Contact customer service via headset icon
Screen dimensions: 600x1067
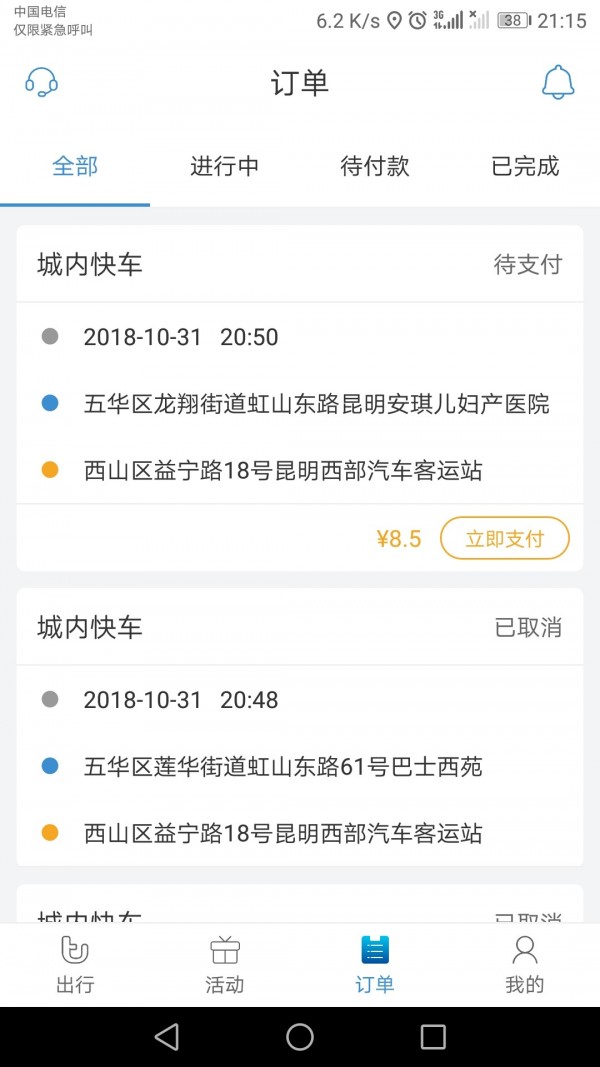(41, 82)
